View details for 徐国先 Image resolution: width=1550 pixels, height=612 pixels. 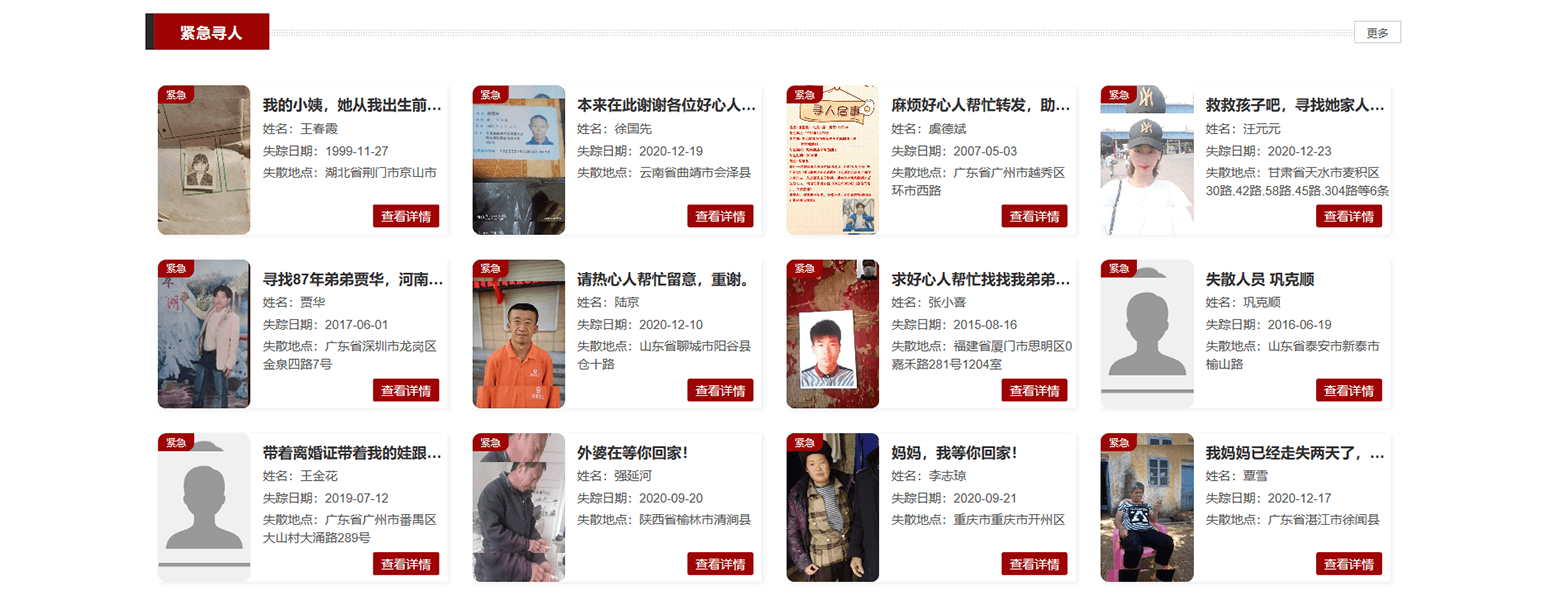tap(720, 216)
